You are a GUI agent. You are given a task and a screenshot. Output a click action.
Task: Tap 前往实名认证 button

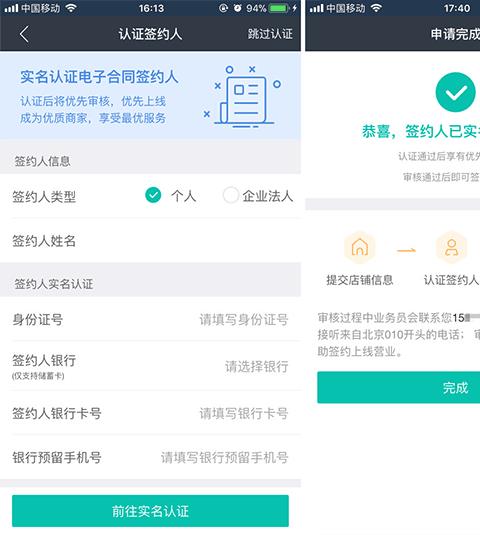pyautogui.click(x=150, y=511)
